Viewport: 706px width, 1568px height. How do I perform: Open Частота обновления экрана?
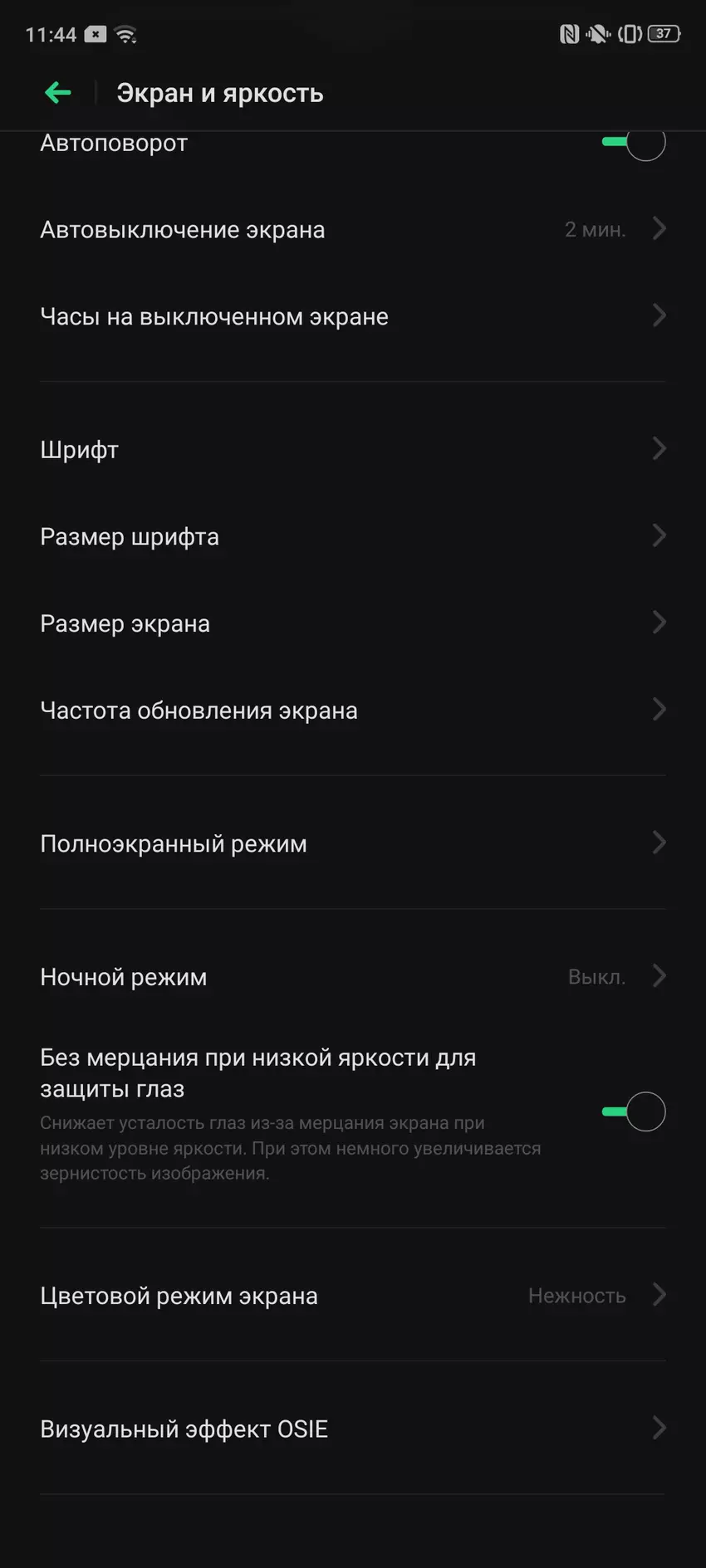point(352,711)
